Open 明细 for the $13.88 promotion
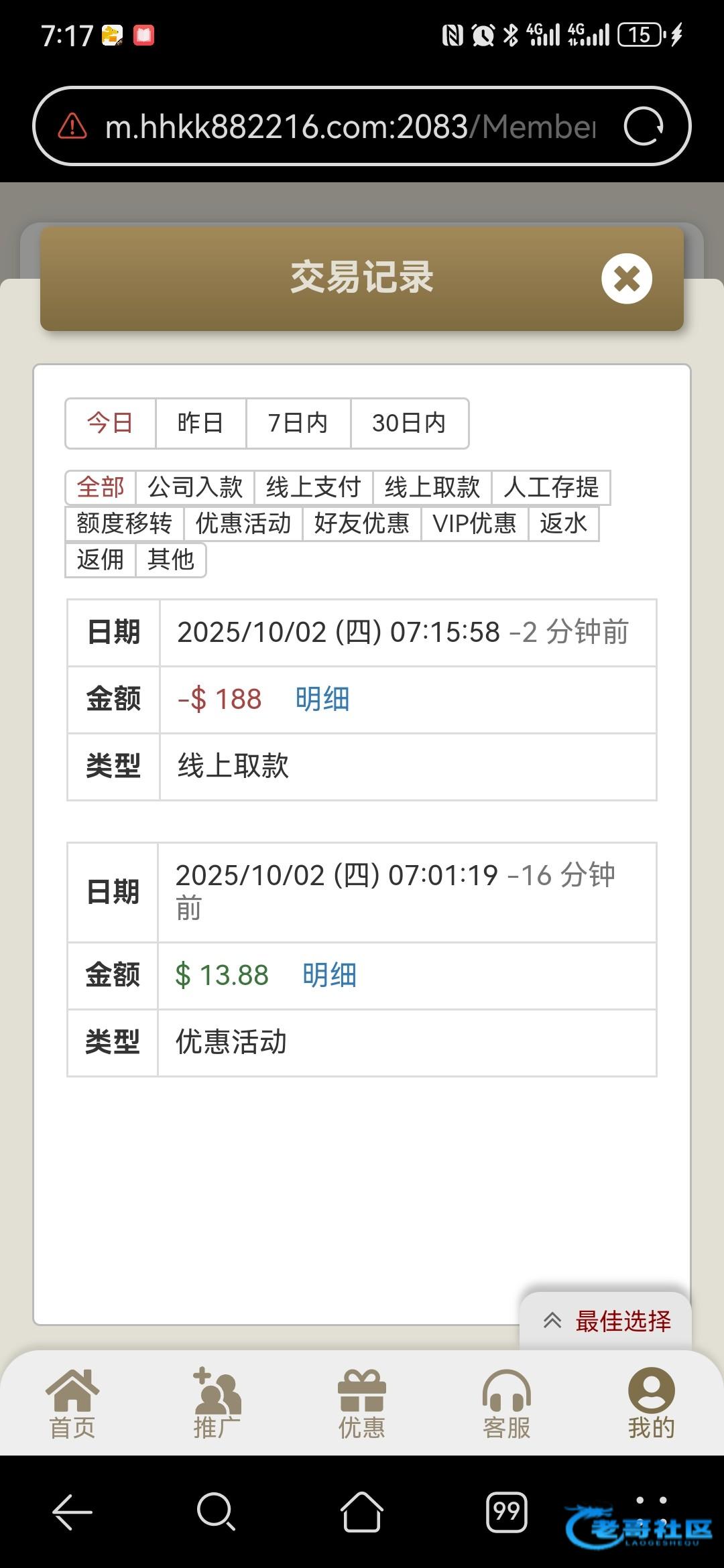724x1568 pixels. coord(329,975)
